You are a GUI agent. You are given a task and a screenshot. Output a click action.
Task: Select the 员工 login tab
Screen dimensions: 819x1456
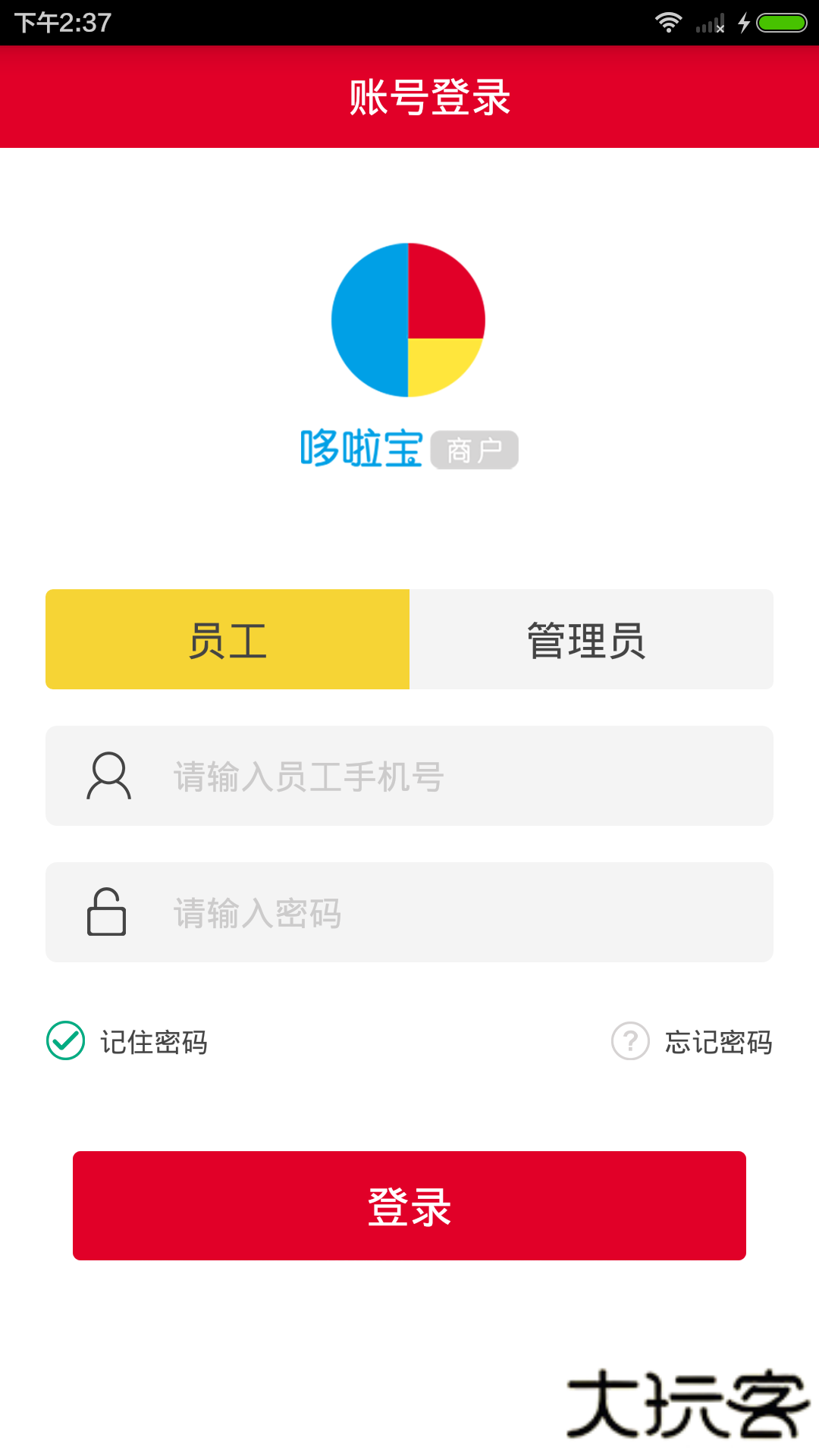227,639
